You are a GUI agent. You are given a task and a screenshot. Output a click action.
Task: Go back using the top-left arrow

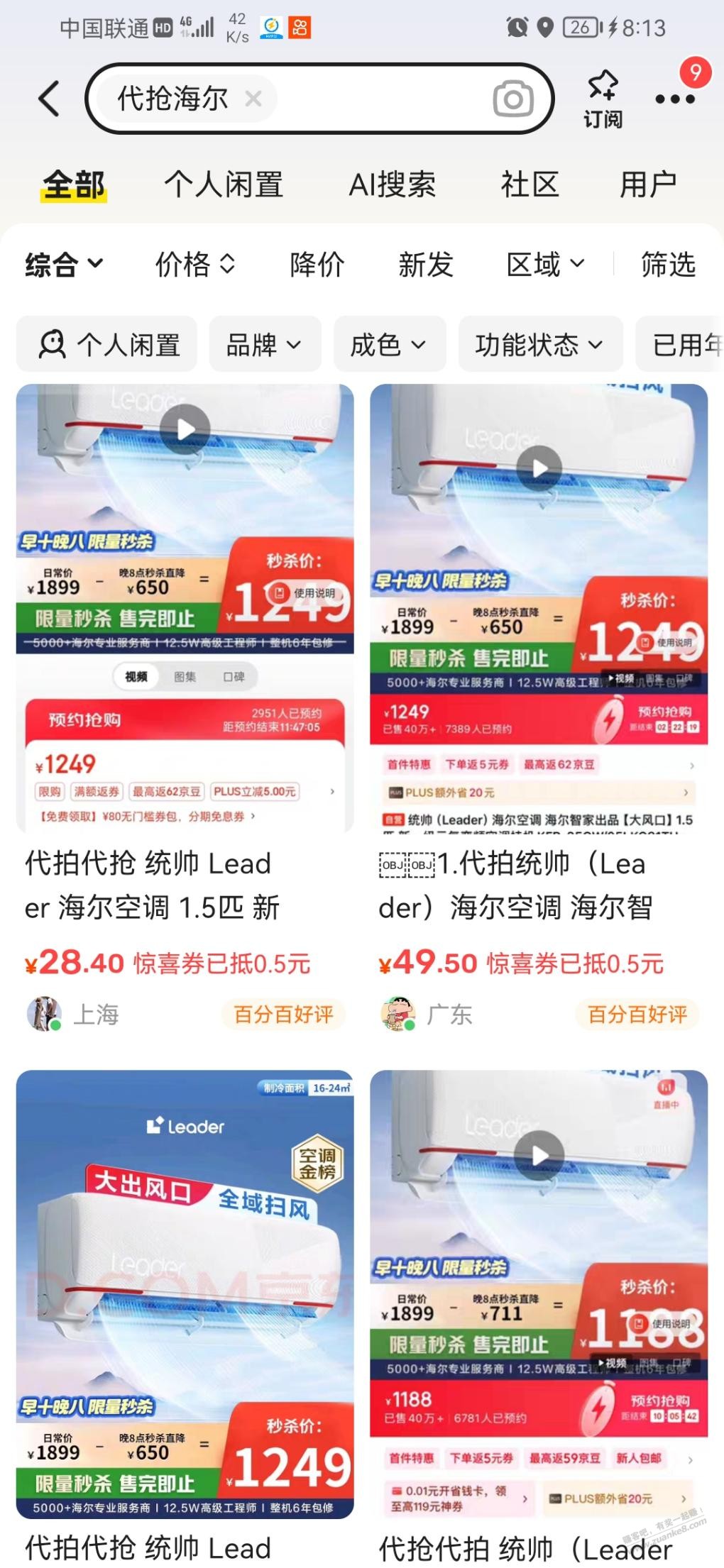48,98
